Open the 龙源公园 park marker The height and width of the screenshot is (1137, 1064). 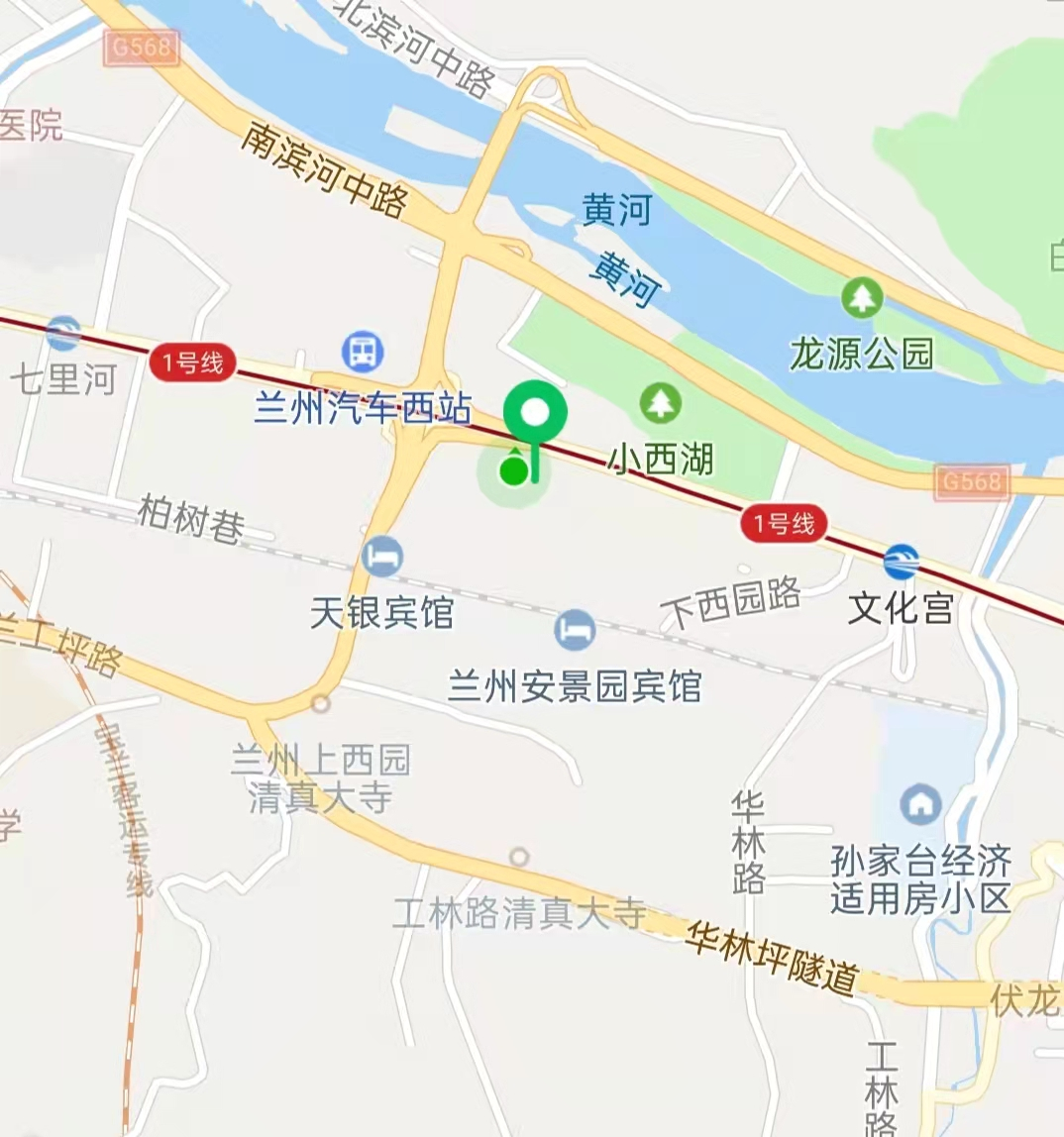(862, 297)
